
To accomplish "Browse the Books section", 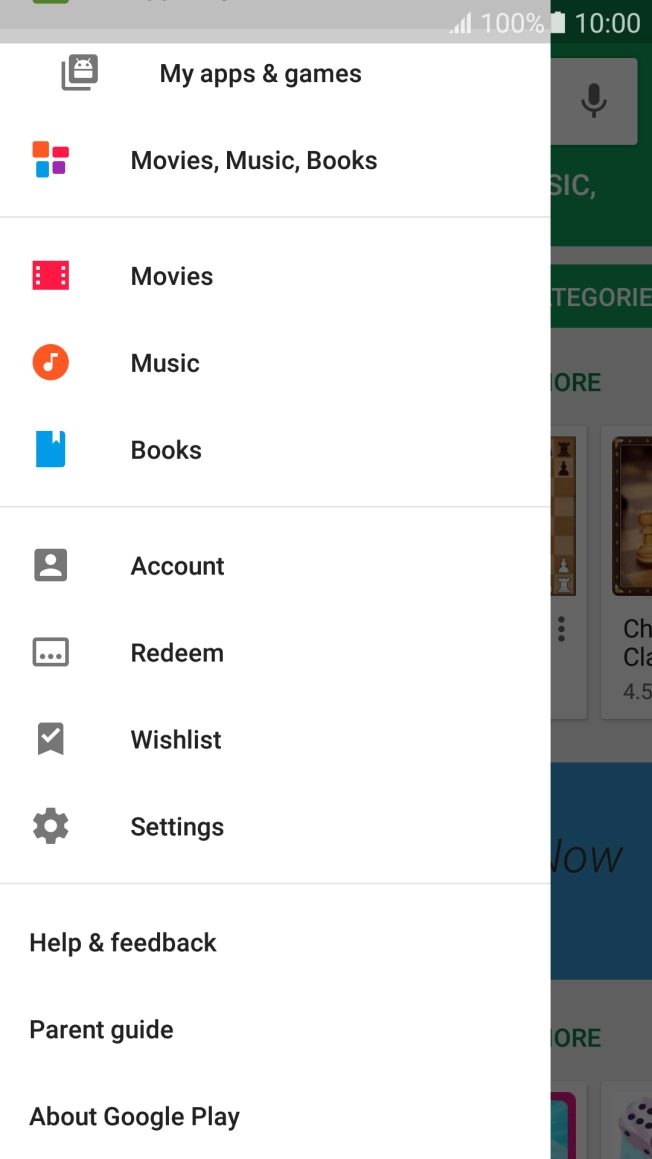I will pyautogui.click(x=166, y=451).
